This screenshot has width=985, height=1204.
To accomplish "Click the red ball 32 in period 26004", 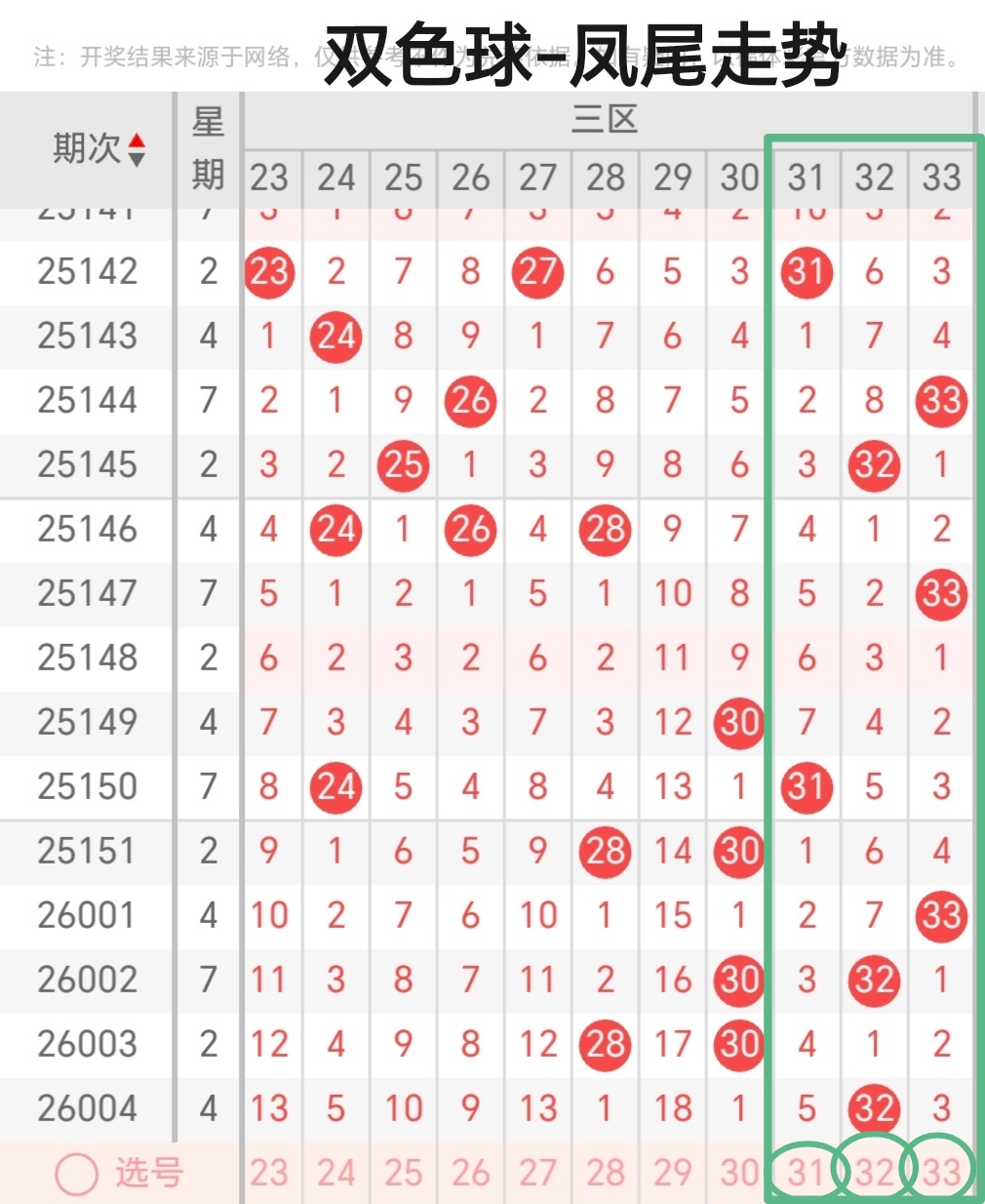I will [873, 1108].
